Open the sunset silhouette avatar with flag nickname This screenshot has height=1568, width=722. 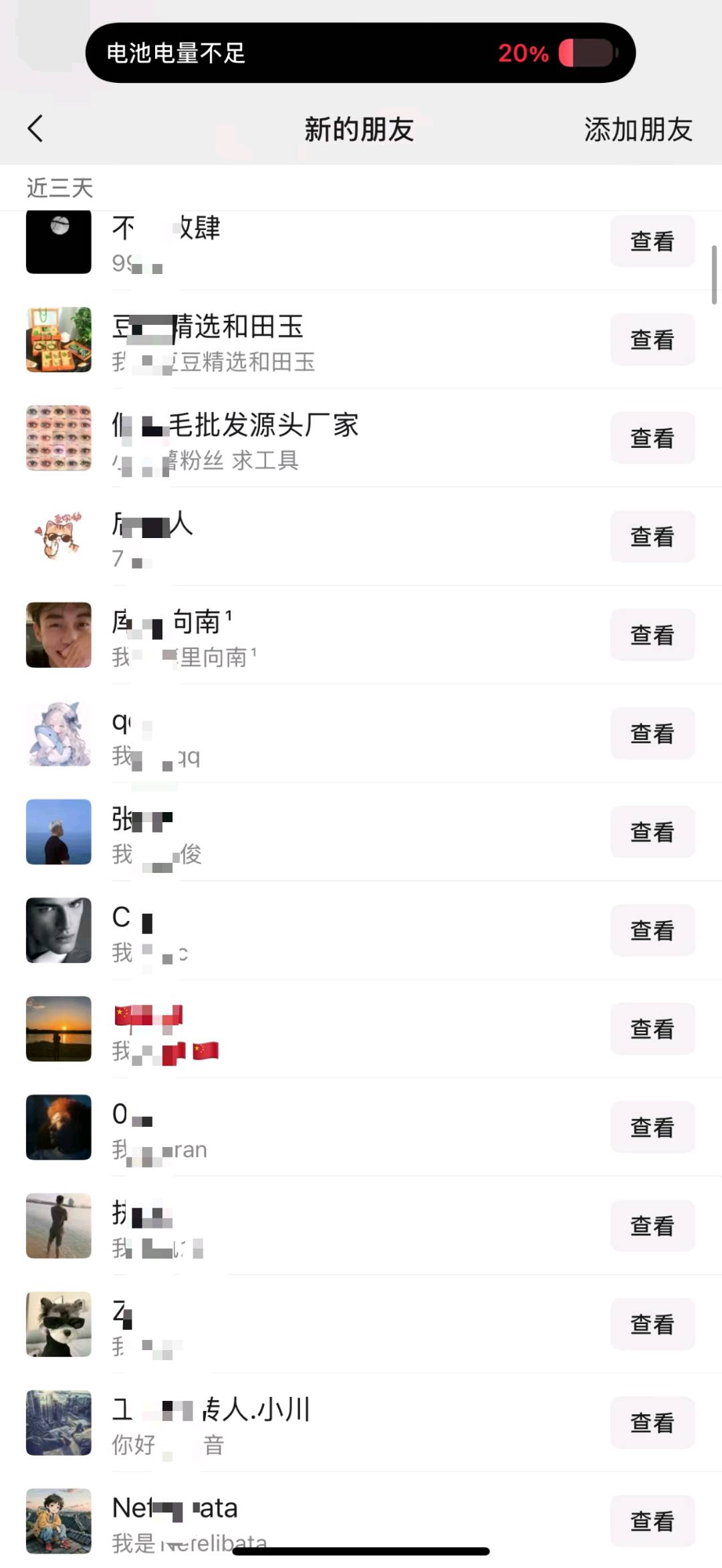(x=58, y=1029)
